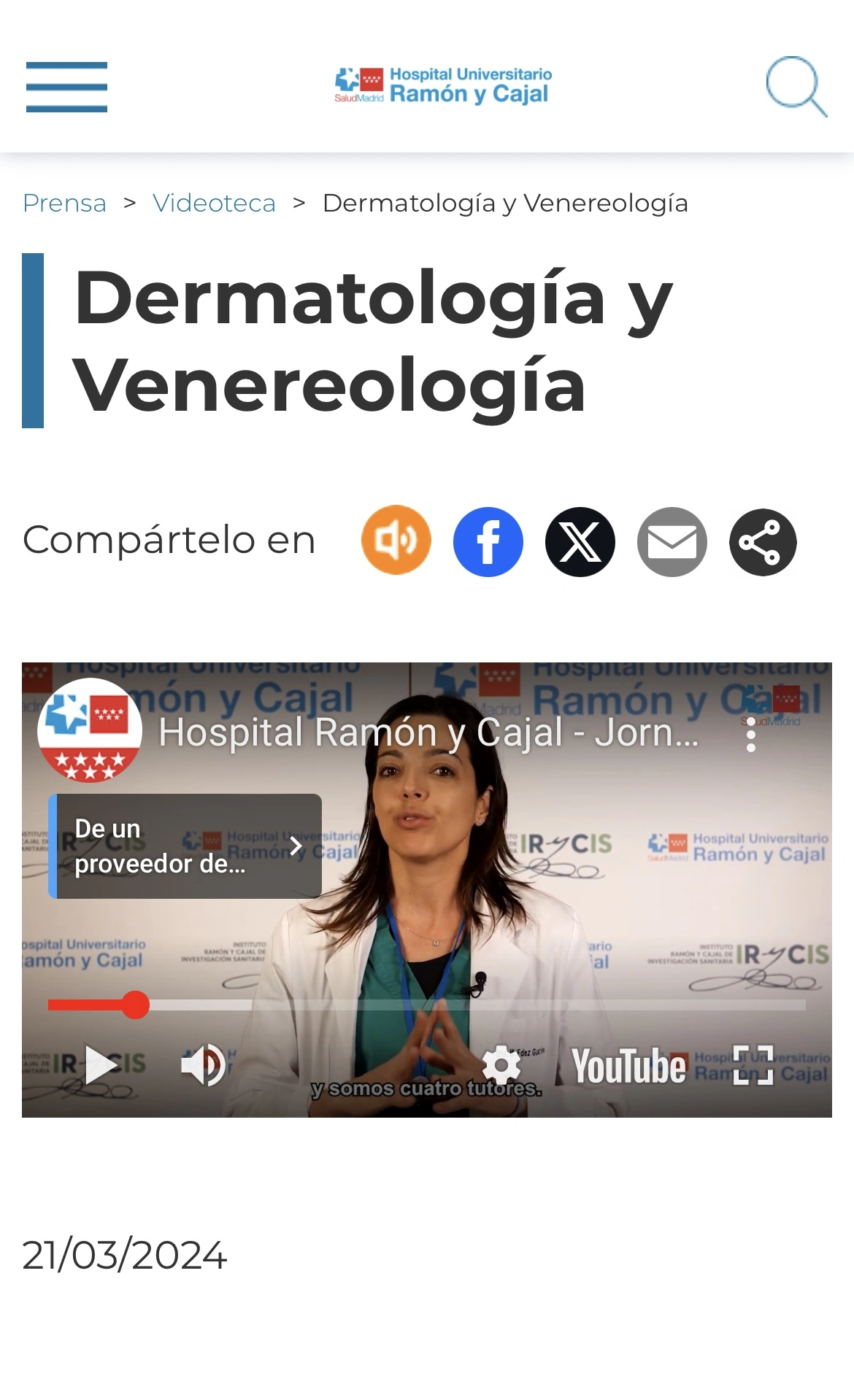Image resolution: width=854 pixels, height=1400 pixels.
Task: Open the video title link
Action: click(x=428, y=732)
